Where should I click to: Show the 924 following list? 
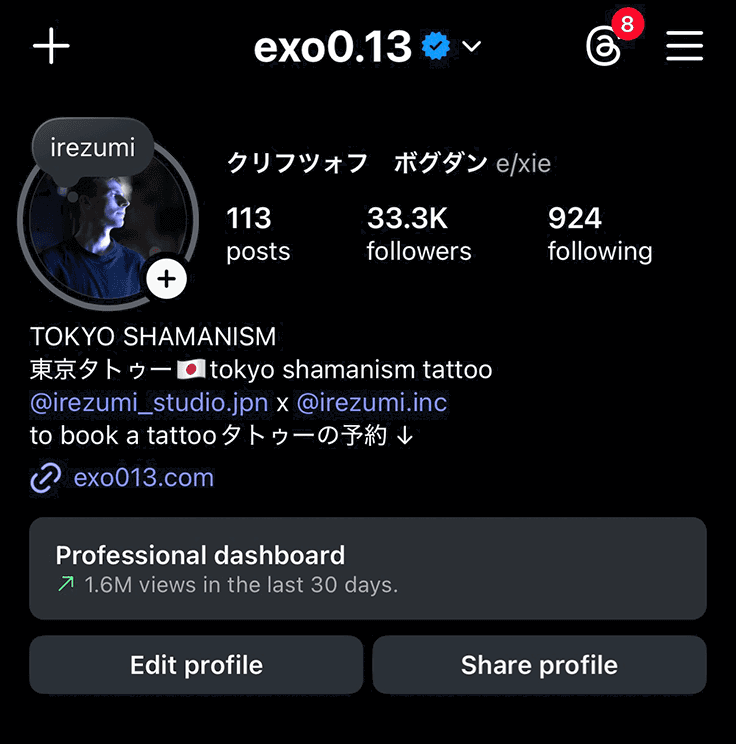pos(599,233)
